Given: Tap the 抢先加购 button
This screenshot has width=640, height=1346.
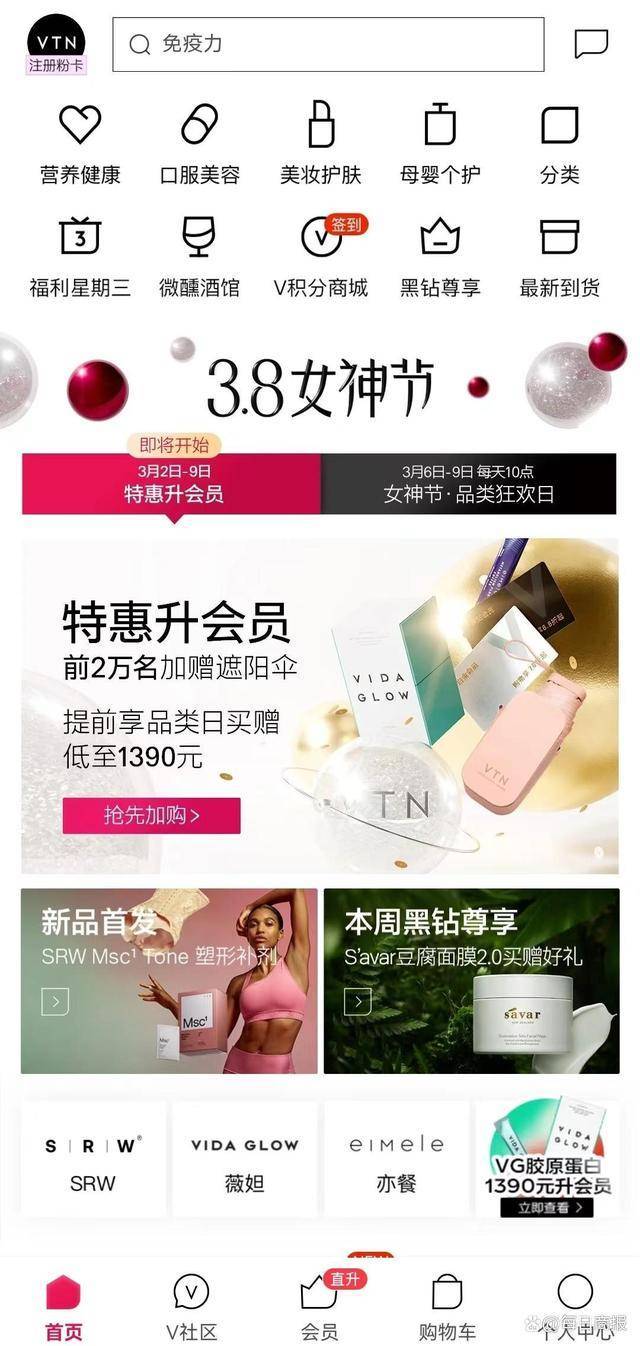Looking at the screenshot, I should tap(151, 816).
